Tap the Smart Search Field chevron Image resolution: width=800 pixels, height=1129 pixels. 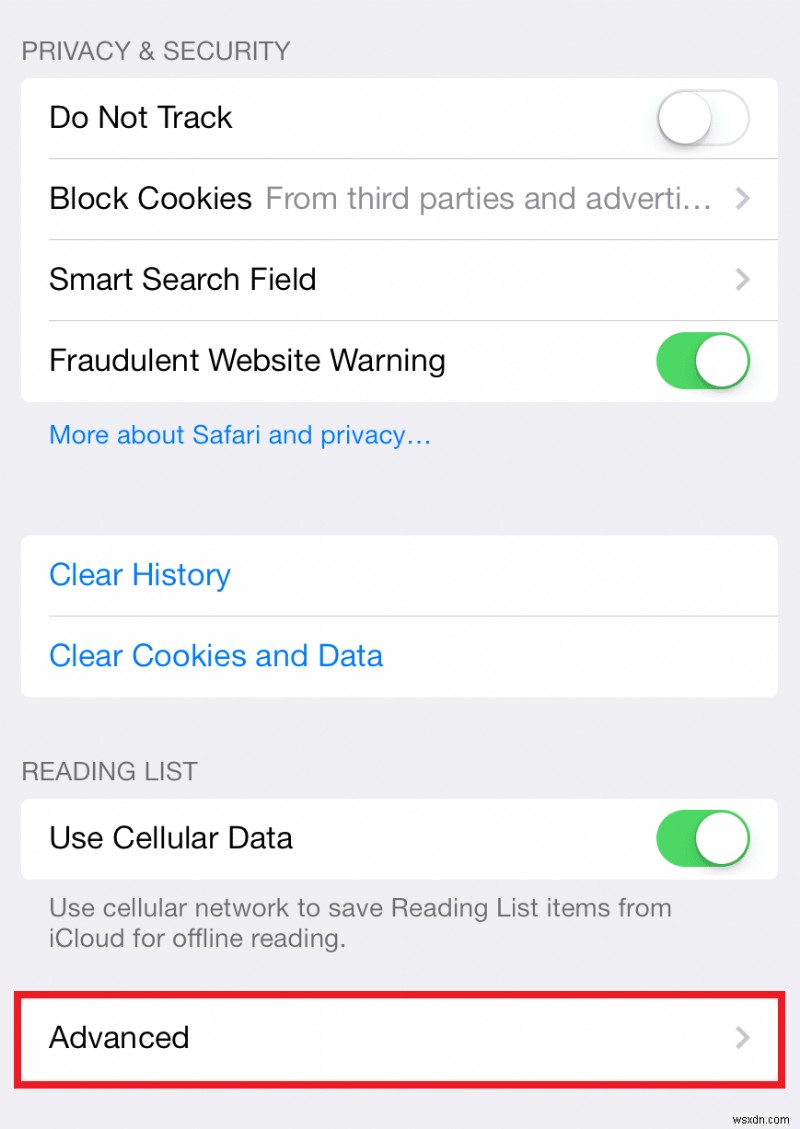[x=742, y=280]
